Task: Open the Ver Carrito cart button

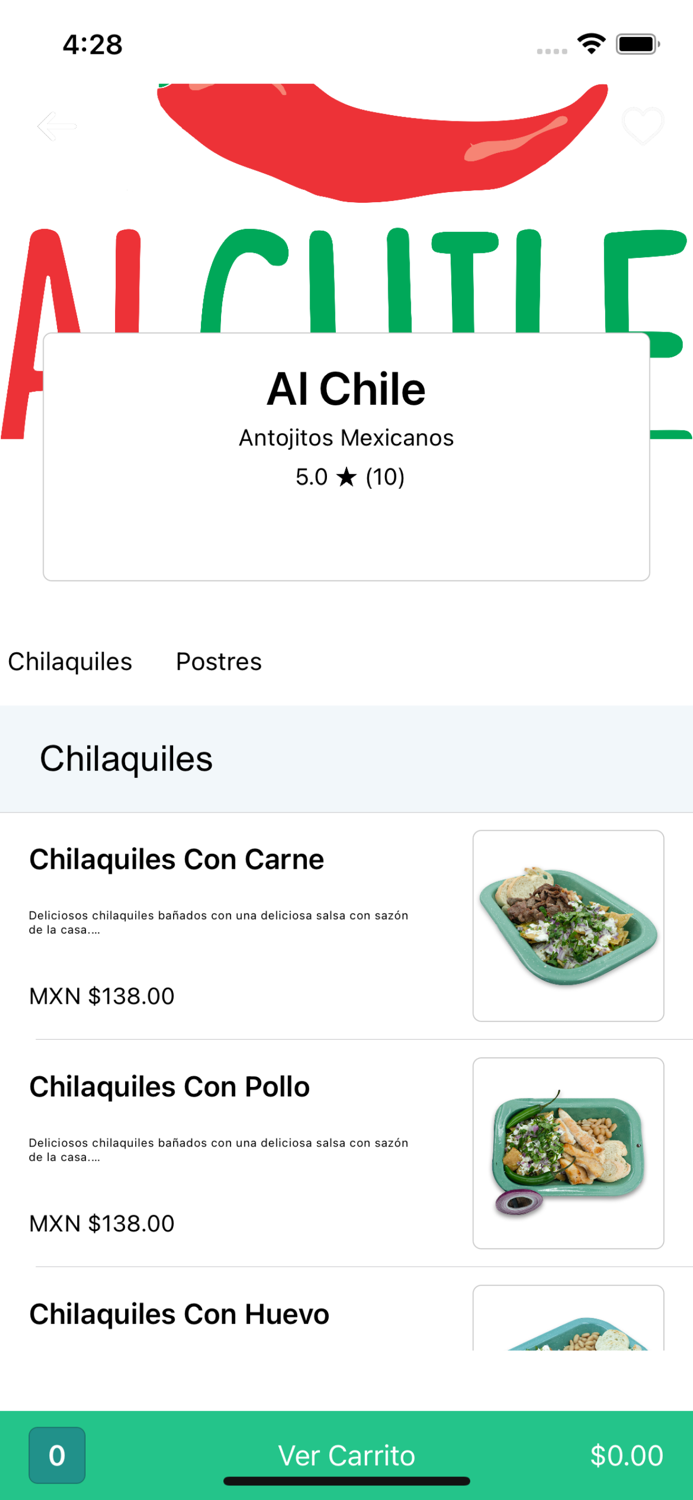Action: (346, 1455)
